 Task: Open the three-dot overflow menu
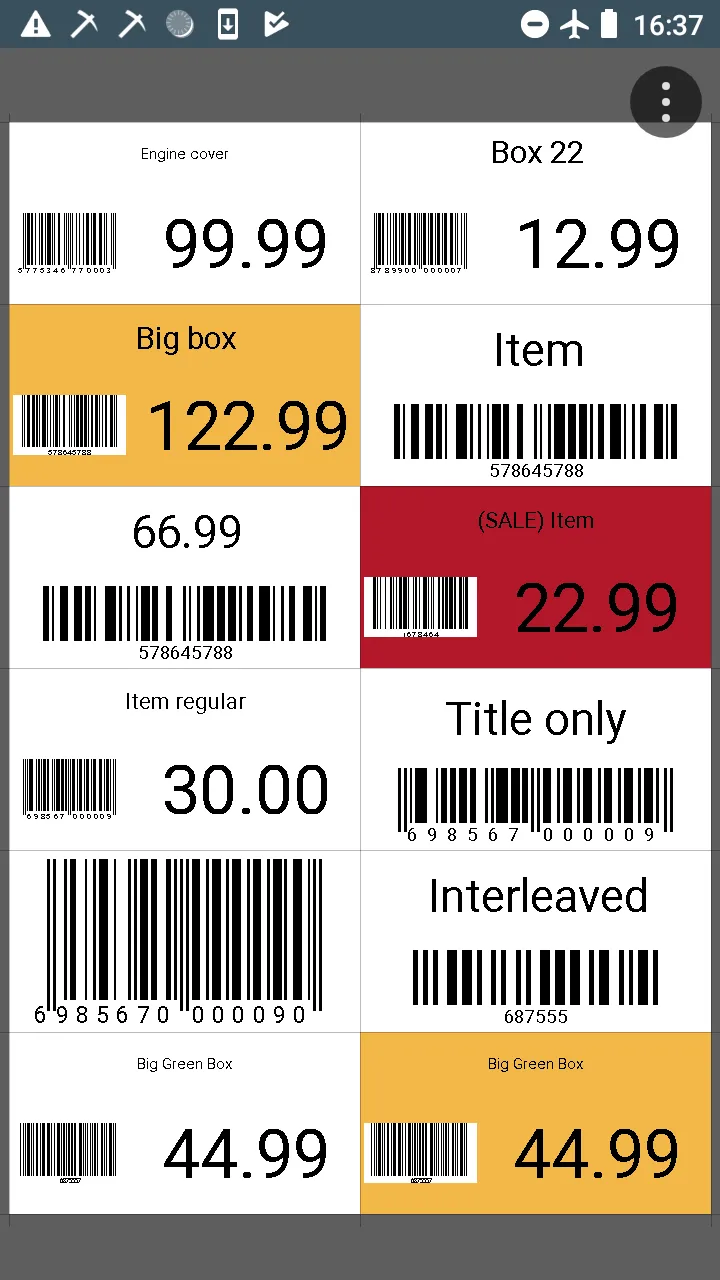click(x=666, y=101)
